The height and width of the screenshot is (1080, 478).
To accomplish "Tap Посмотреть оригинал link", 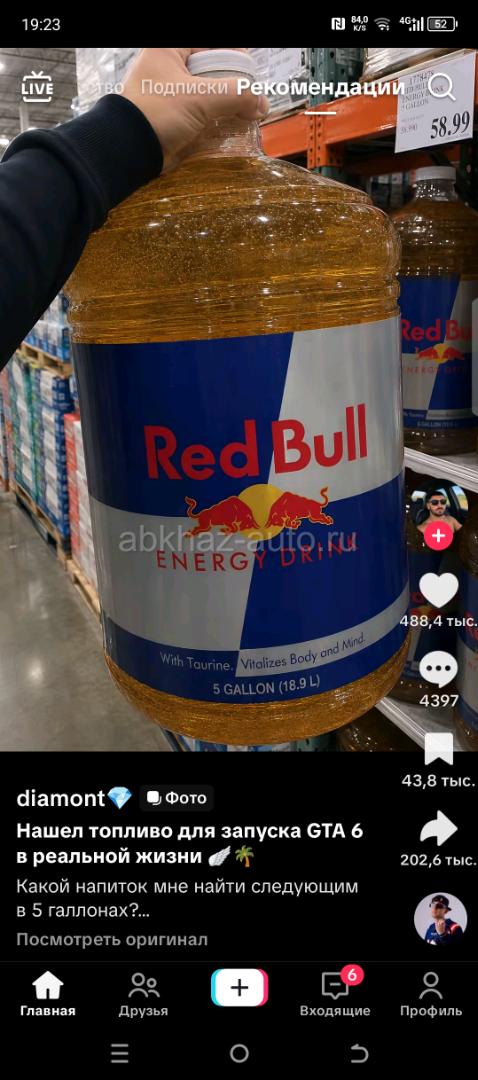I will [112, 939].
